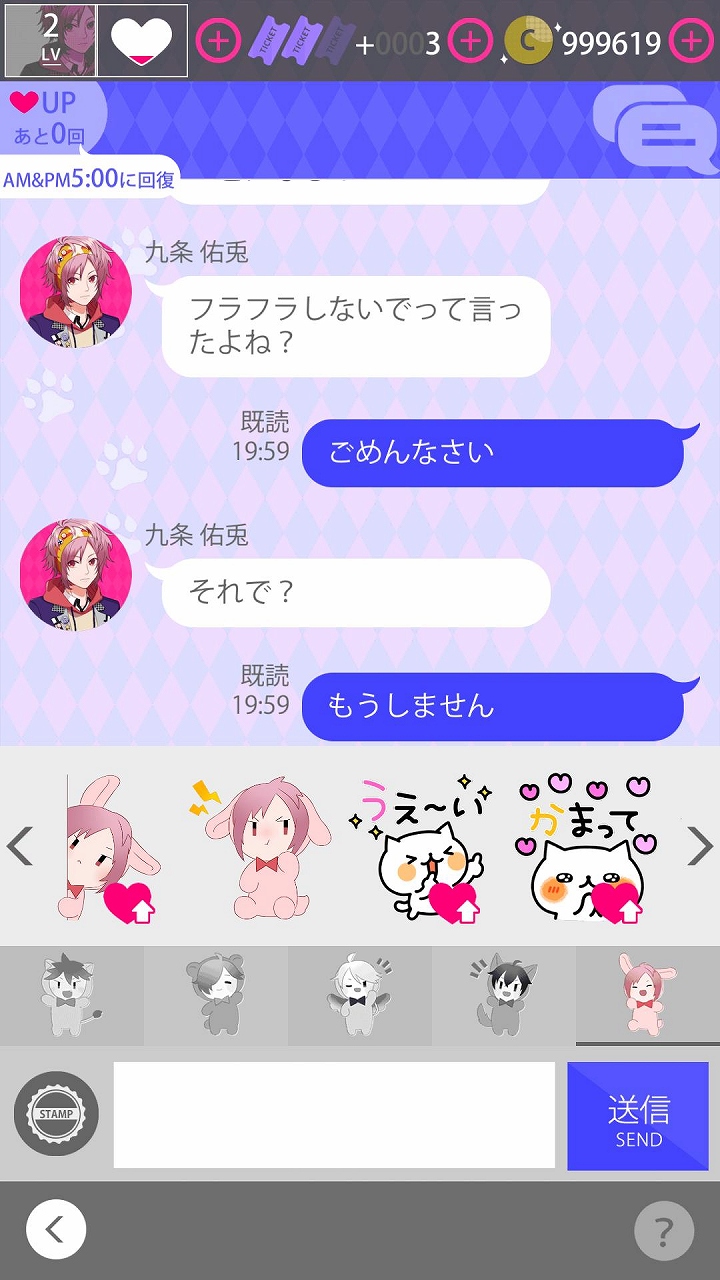This screenshot has width=720, height=1280.
Task: Add more tickets with the plus button
Action: coord(470,41)
